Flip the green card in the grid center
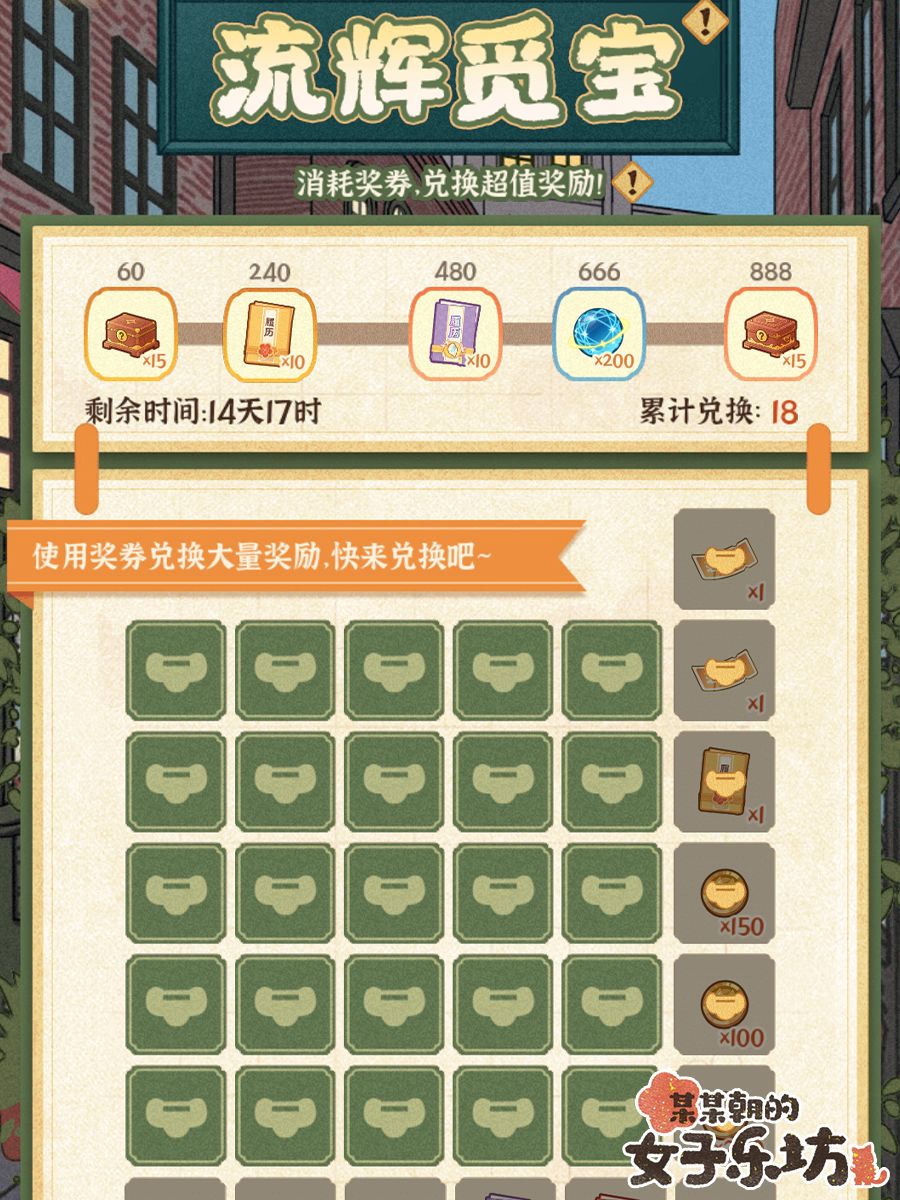 [394, 890]
